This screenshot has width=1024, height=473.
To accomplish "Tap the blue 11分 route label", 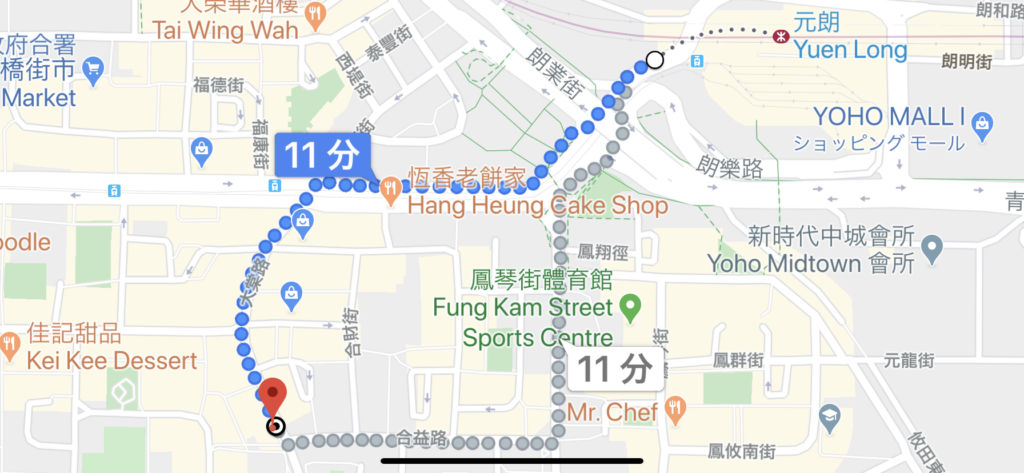I will 322,156.
